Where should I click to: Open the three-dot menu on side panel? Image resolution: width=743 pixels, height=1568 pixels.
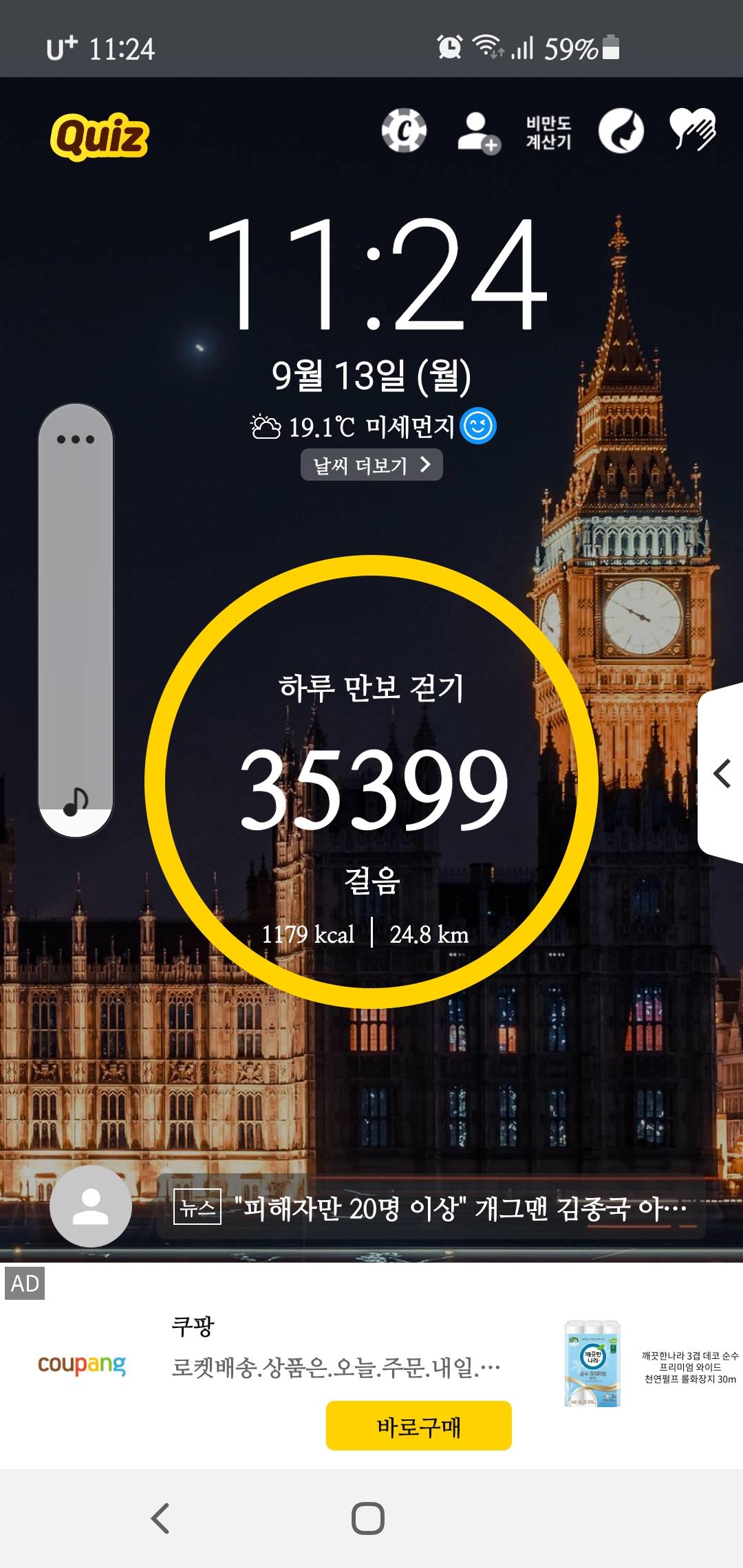pos(76,439)
